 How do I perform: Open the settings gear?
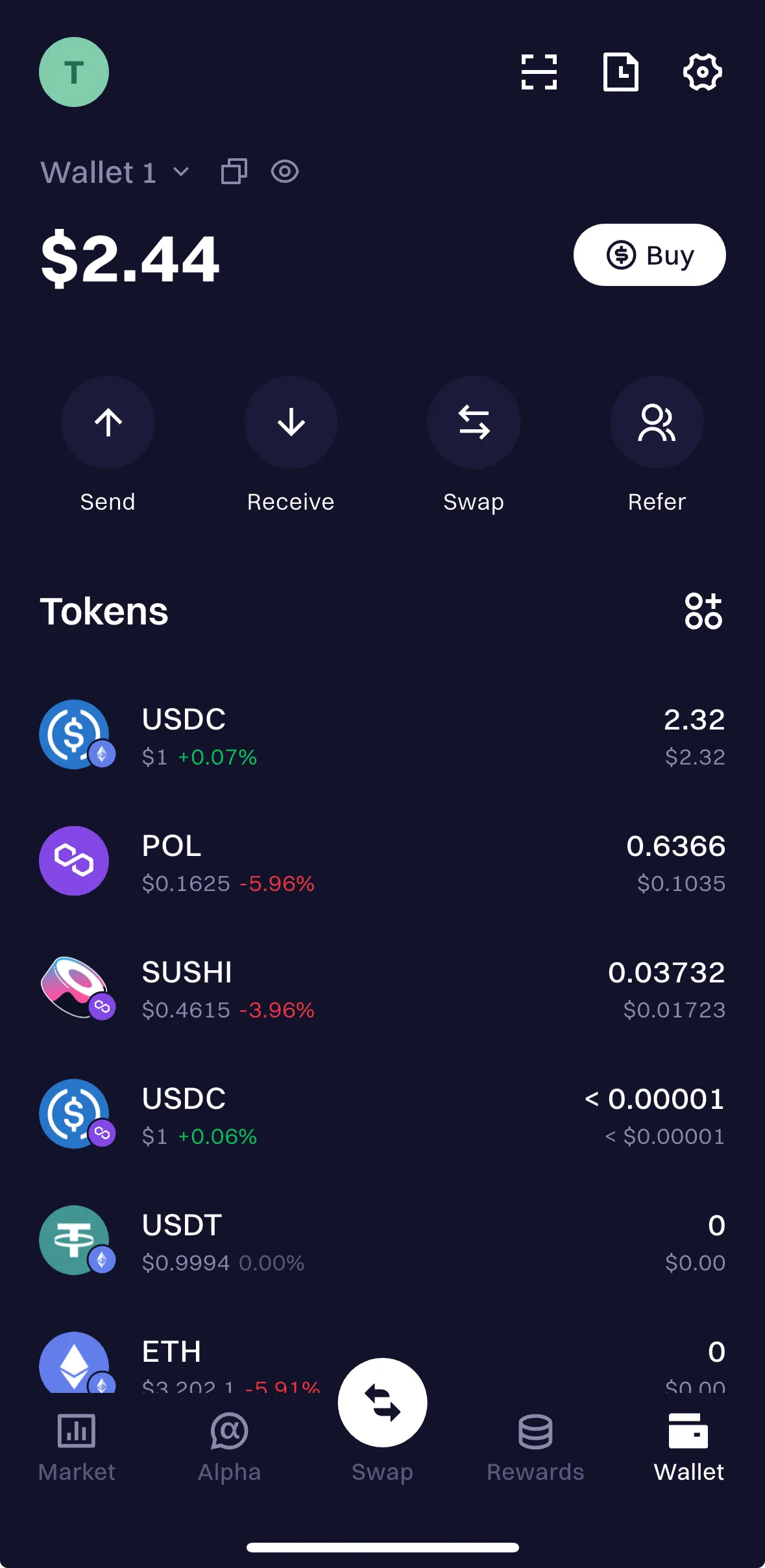point(702,72)
